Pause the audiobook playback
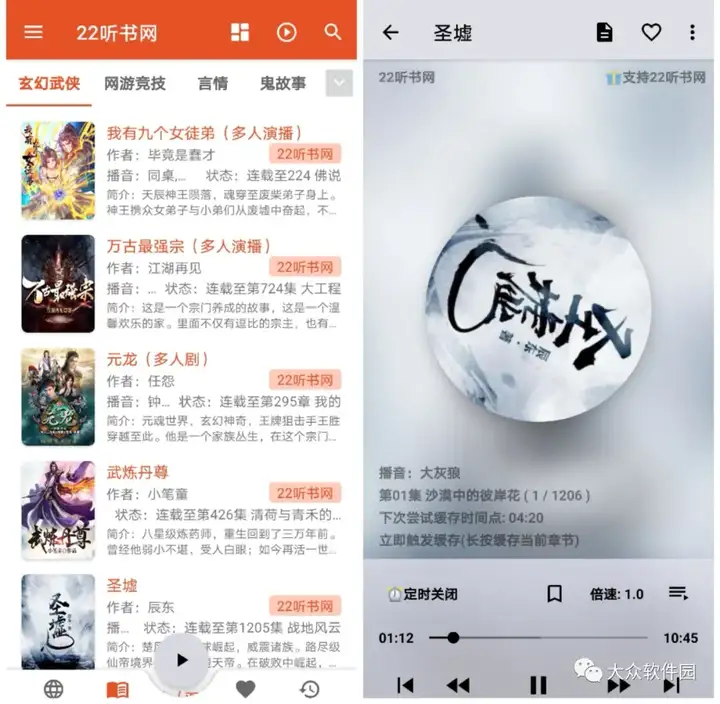720x704 pixels. pos(538,685)
